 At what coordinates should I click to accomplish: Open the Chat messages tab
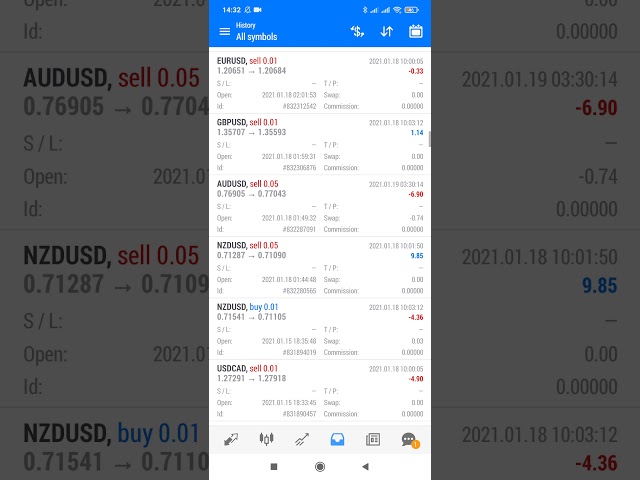(x=408, y=439)
